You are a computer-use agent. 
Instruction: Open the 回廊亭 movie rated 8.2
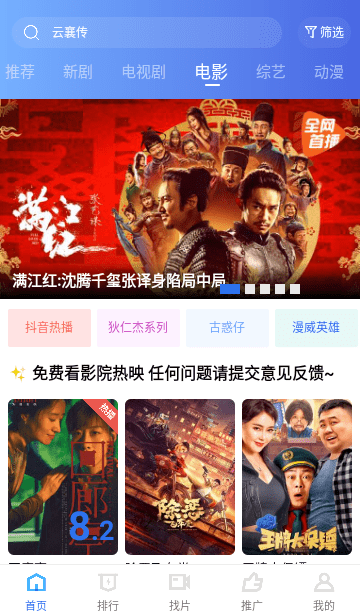click(63, 477)
